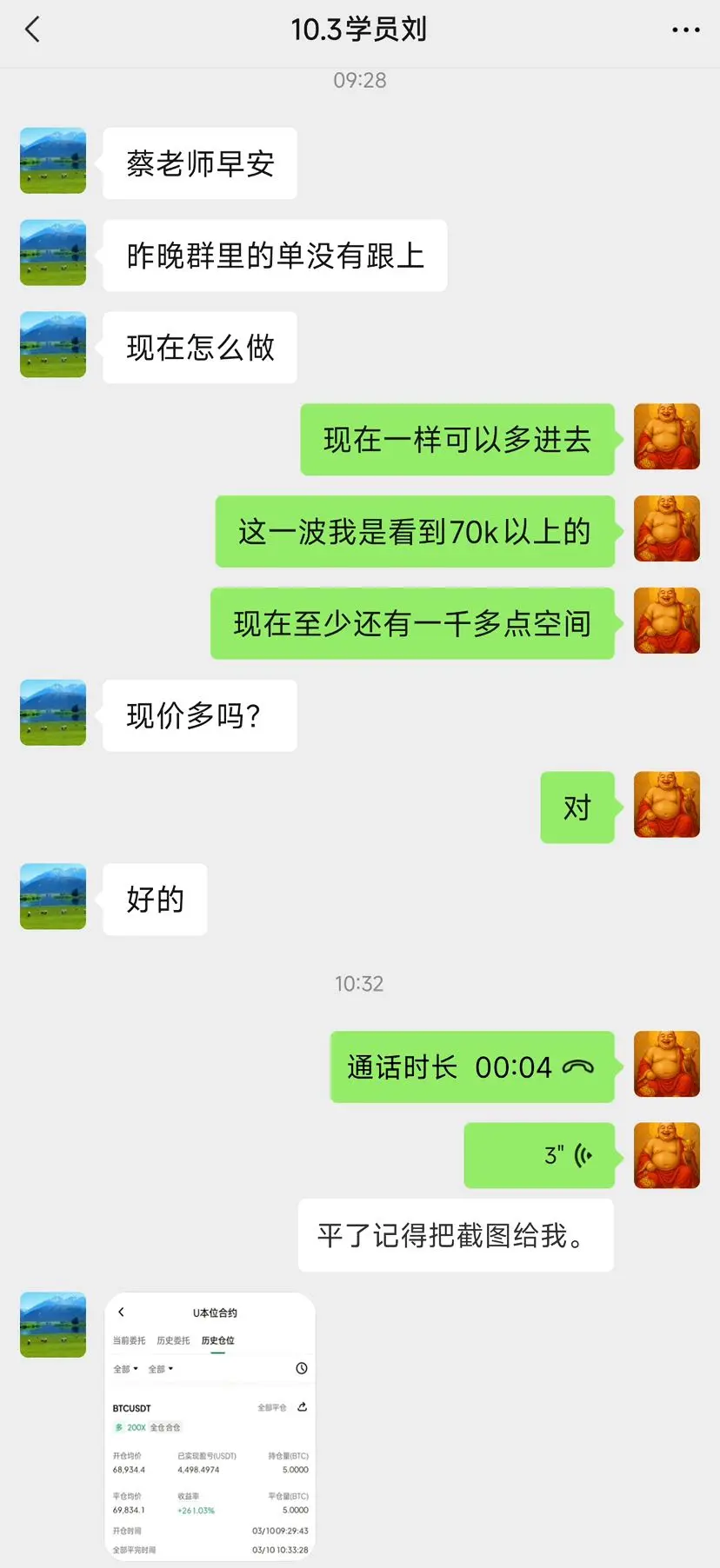Tap the call duration message to redial
720x1568 pixels.
472,1066
